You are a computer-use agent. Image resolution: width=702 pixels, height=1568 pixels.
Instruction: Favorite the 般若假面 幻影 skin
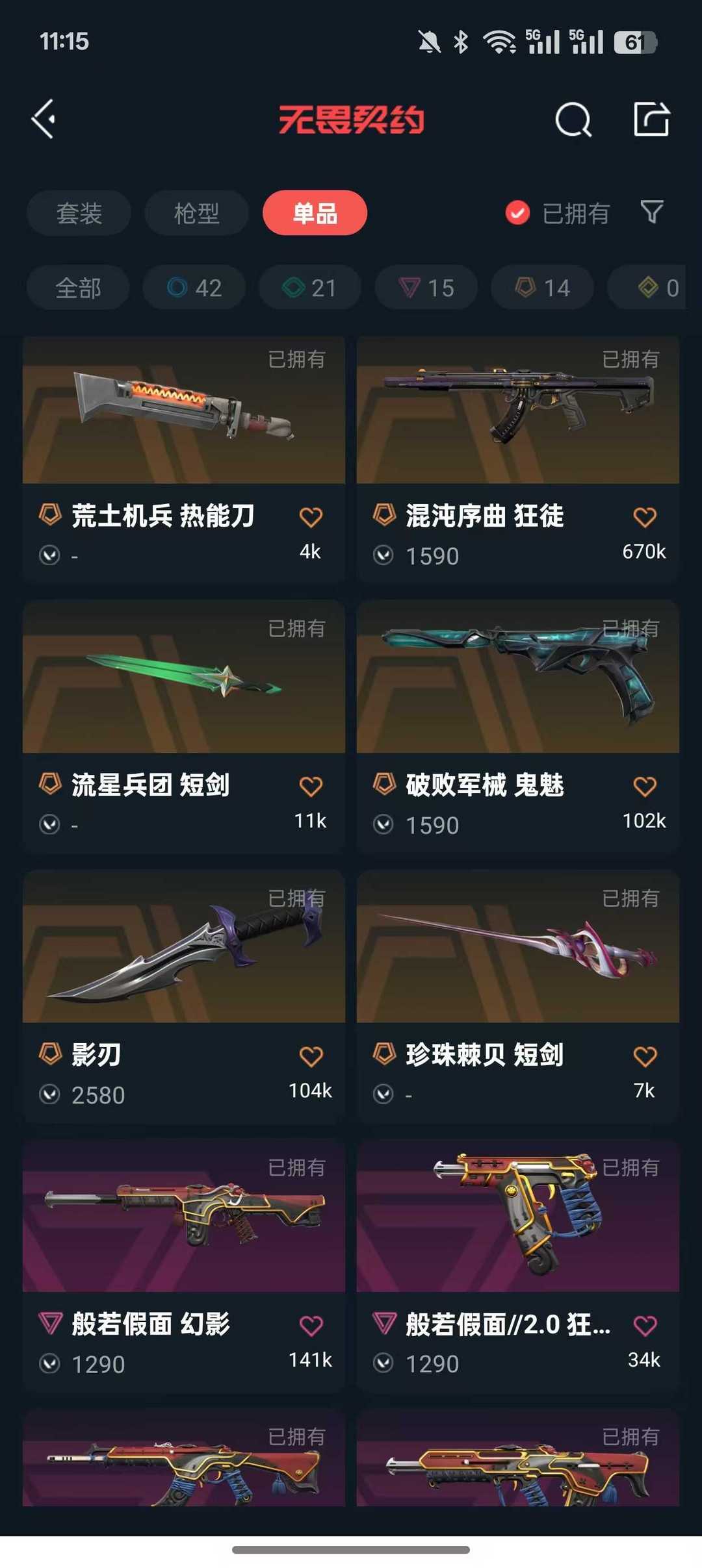click(311, 1324)
